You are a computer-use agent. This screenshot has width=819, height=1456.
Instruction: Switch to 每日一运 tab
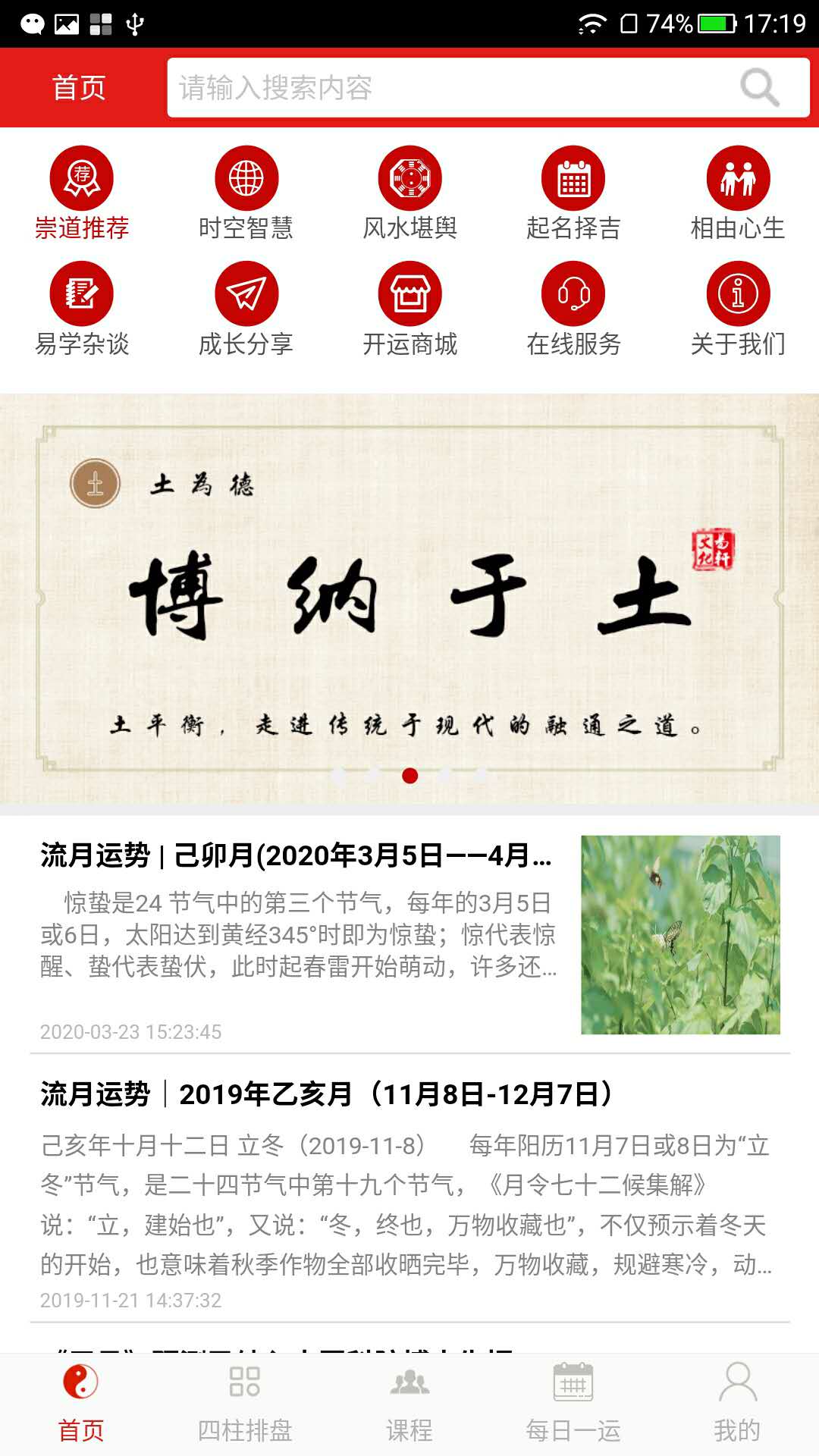tap(573, 1403)
